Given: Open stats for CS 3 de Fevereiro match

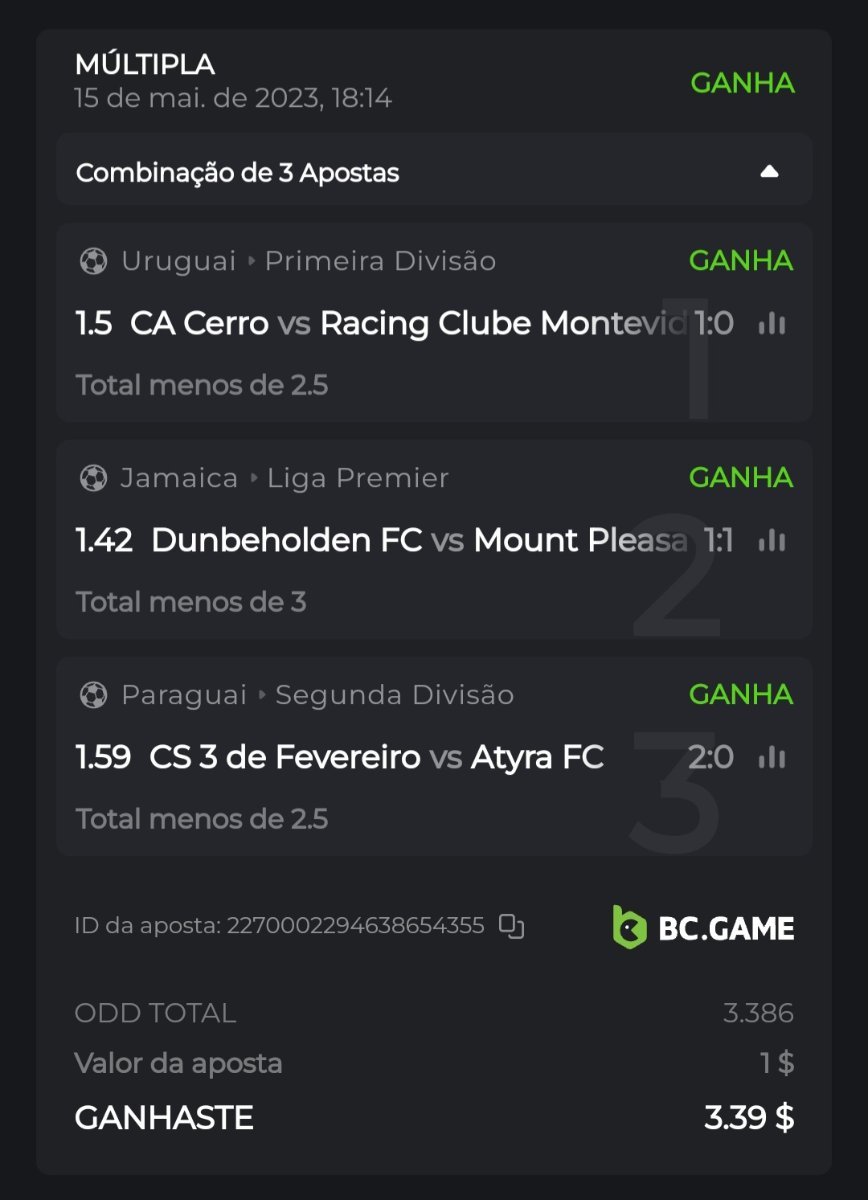Looking at the screenshot, I should [x=771, y=758].
